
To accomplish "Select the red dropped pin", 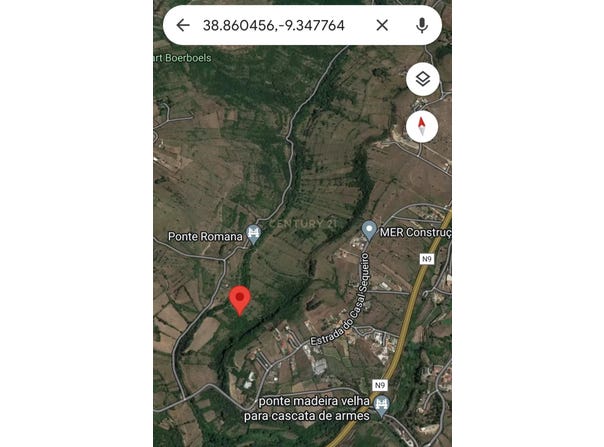I will click(x=240, y=298).
